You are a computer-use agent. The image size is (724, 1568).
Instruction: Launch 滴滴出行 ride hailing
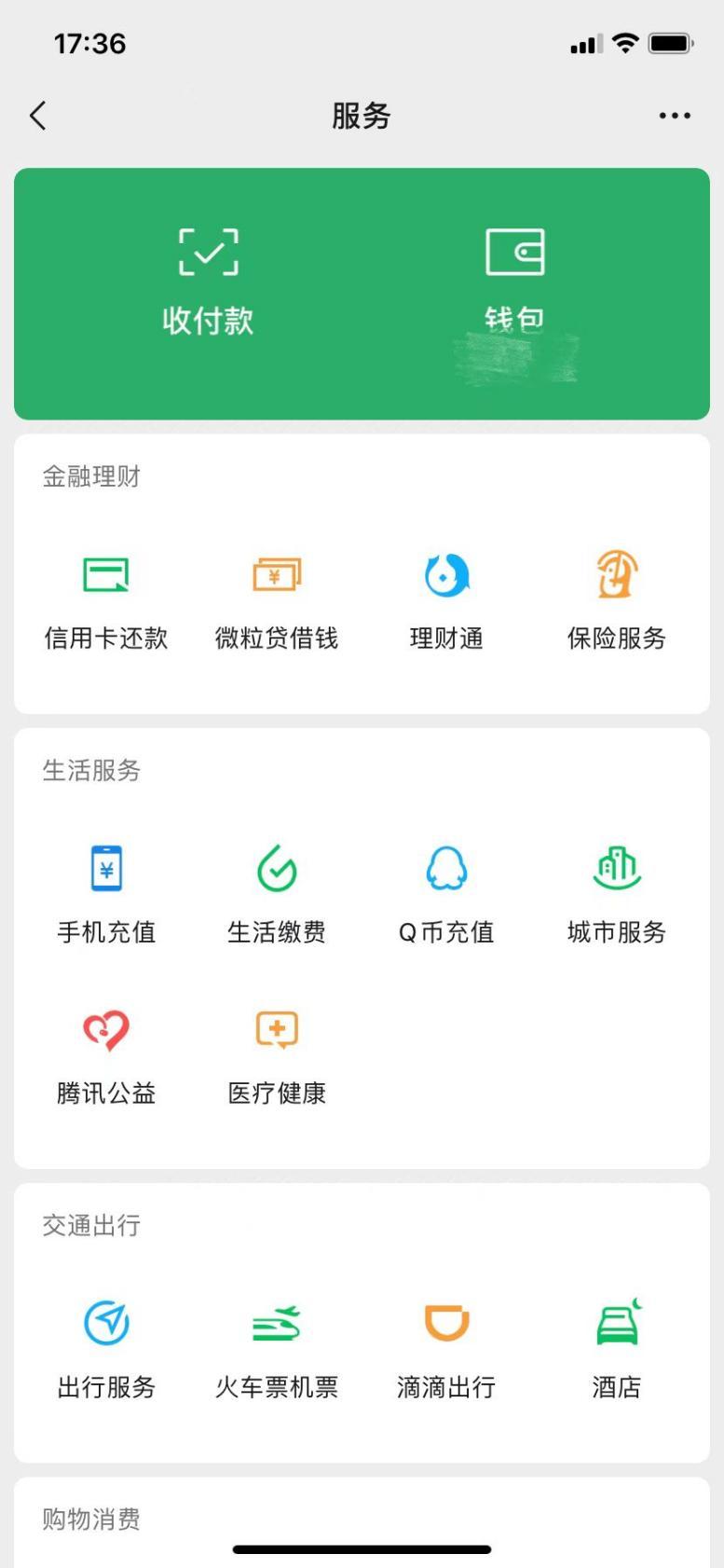[446, 1350]
